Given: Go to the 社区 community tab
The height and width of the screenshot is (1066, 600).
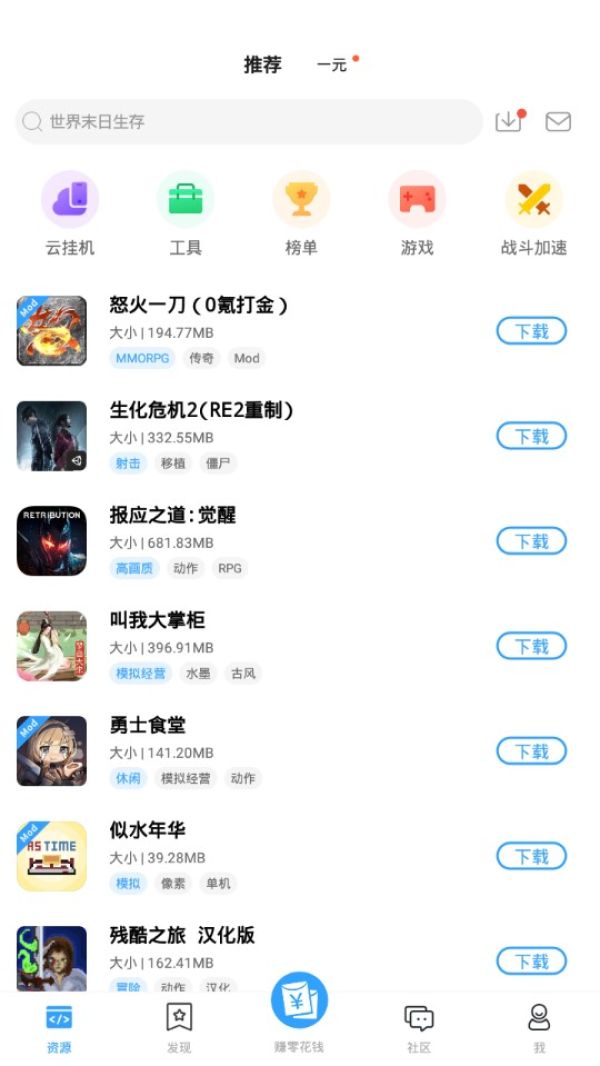Looking at the screenshot, I should 419,1028.
